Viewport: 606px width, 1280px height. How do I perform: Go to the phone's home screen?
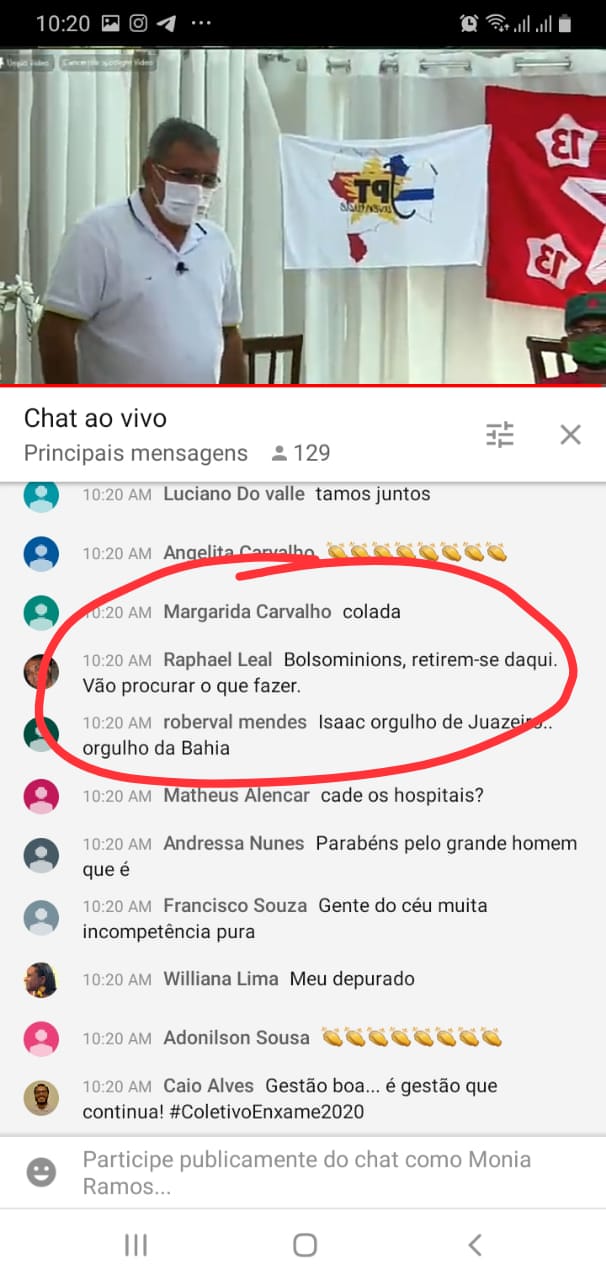[305, 1244]
